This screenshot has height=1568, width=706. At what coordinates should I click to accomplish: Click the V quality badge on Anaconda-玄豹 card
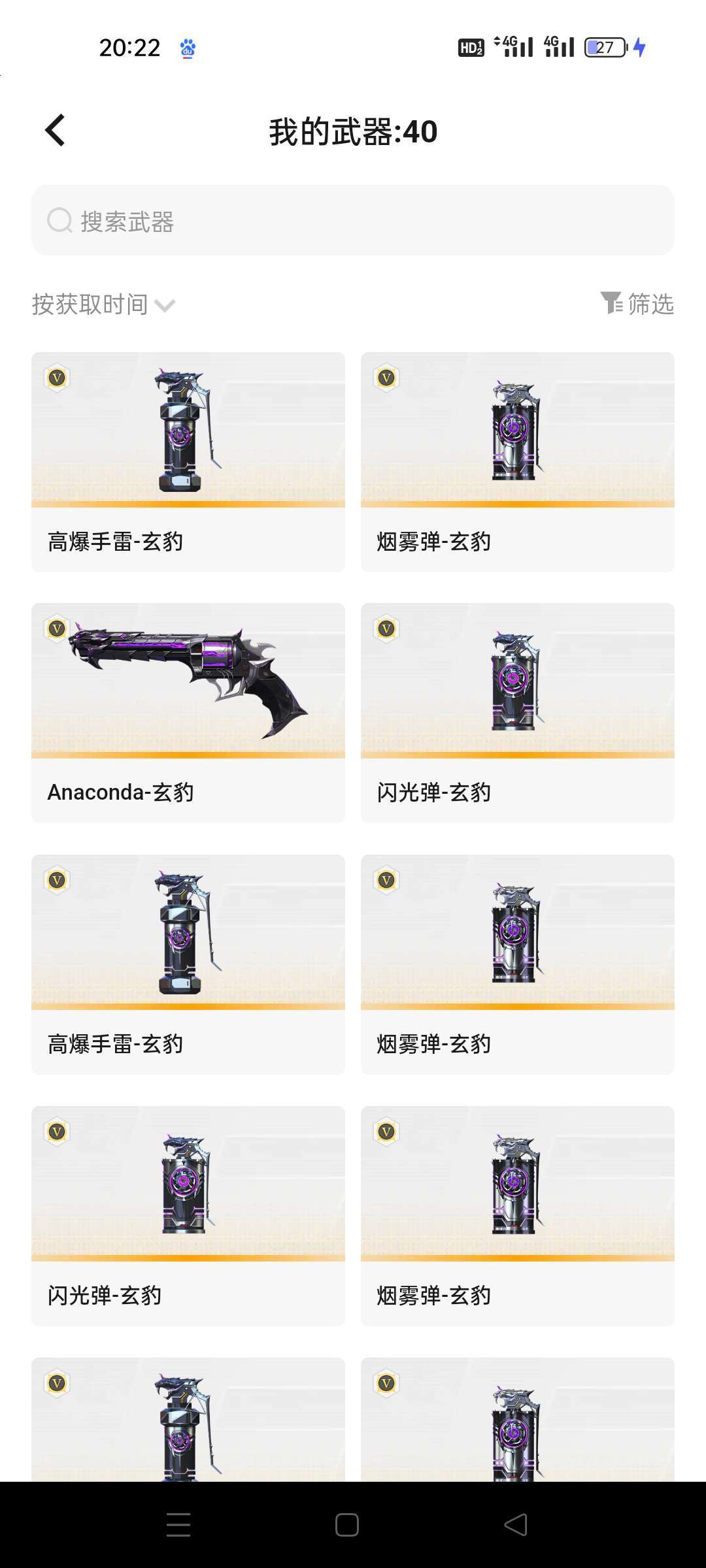coord(56,630)
